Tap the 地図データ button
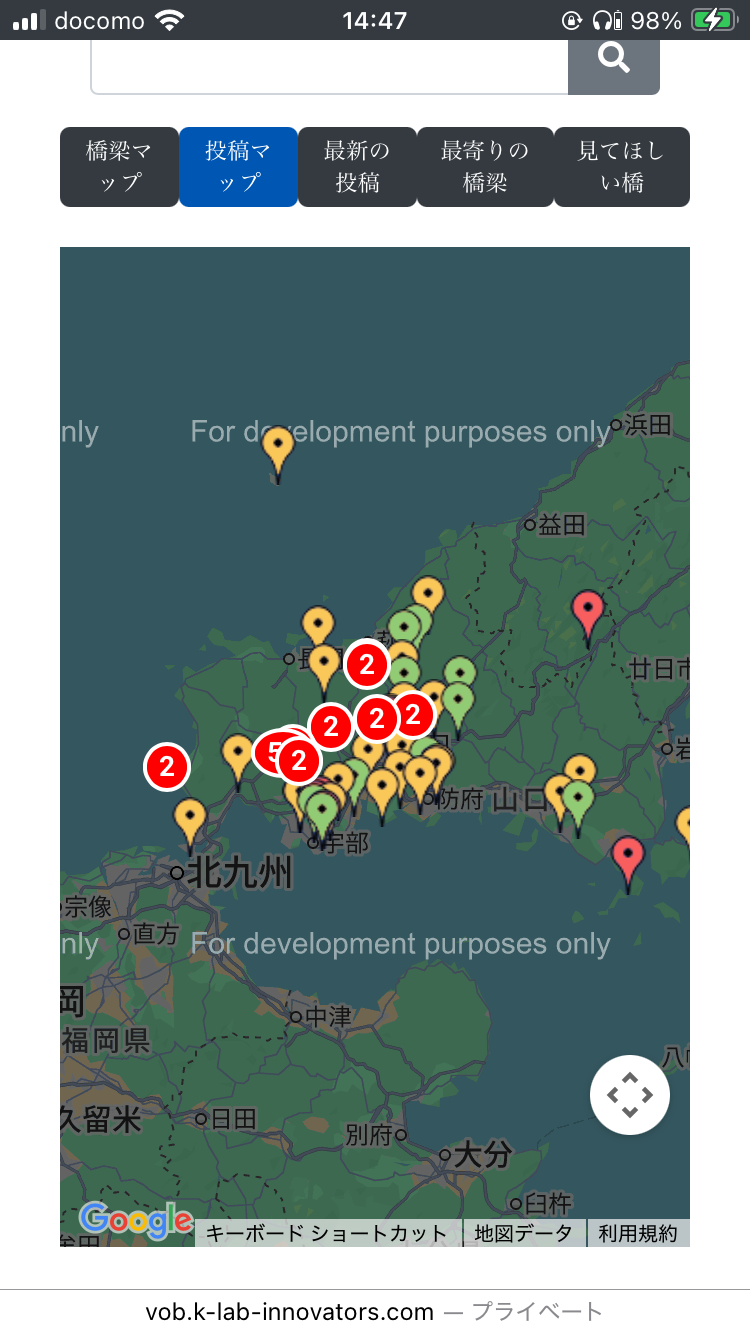Screen dimensions: 750x1334 (x=524, y=1233)
